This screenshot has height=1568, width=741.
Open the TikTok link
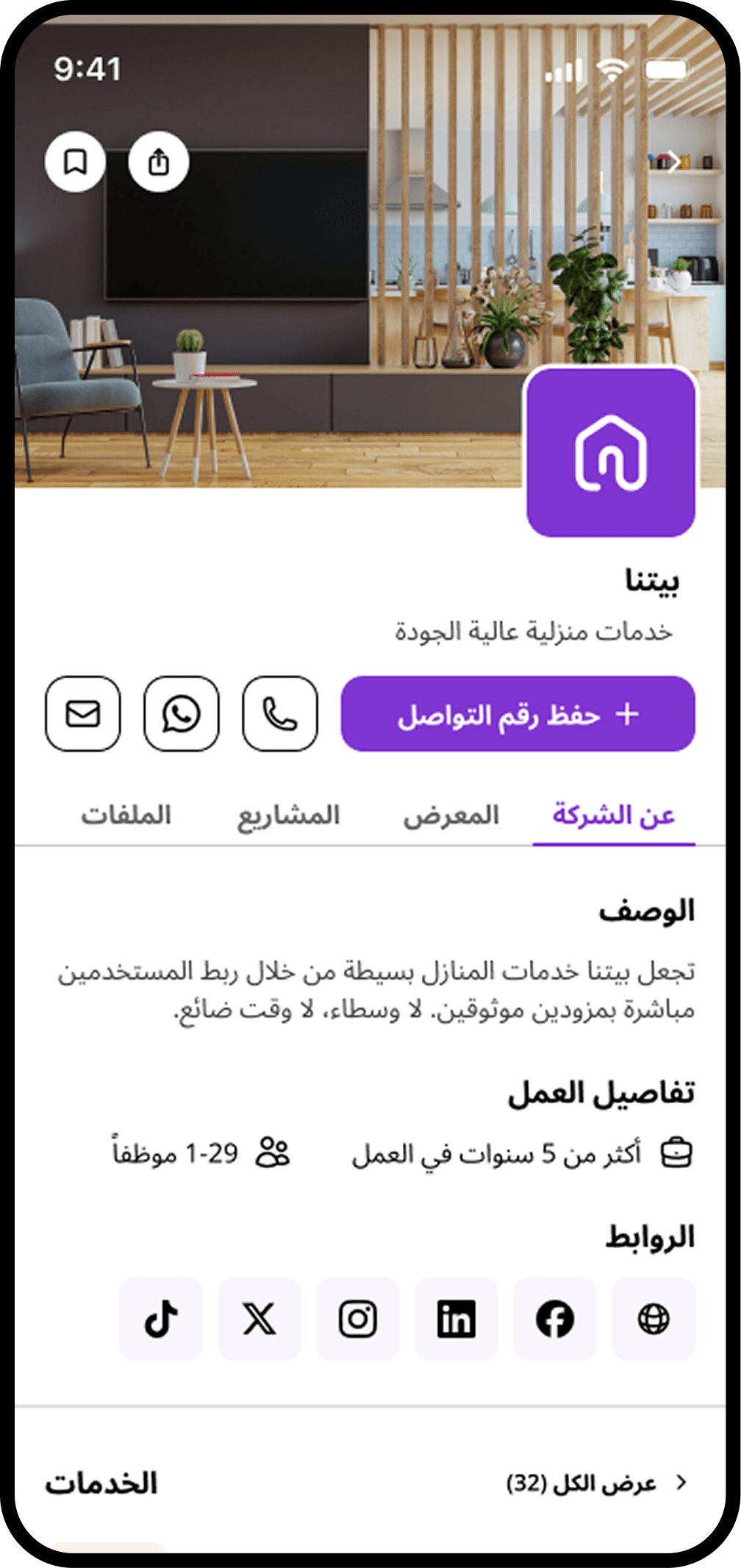pos(161,1319)
